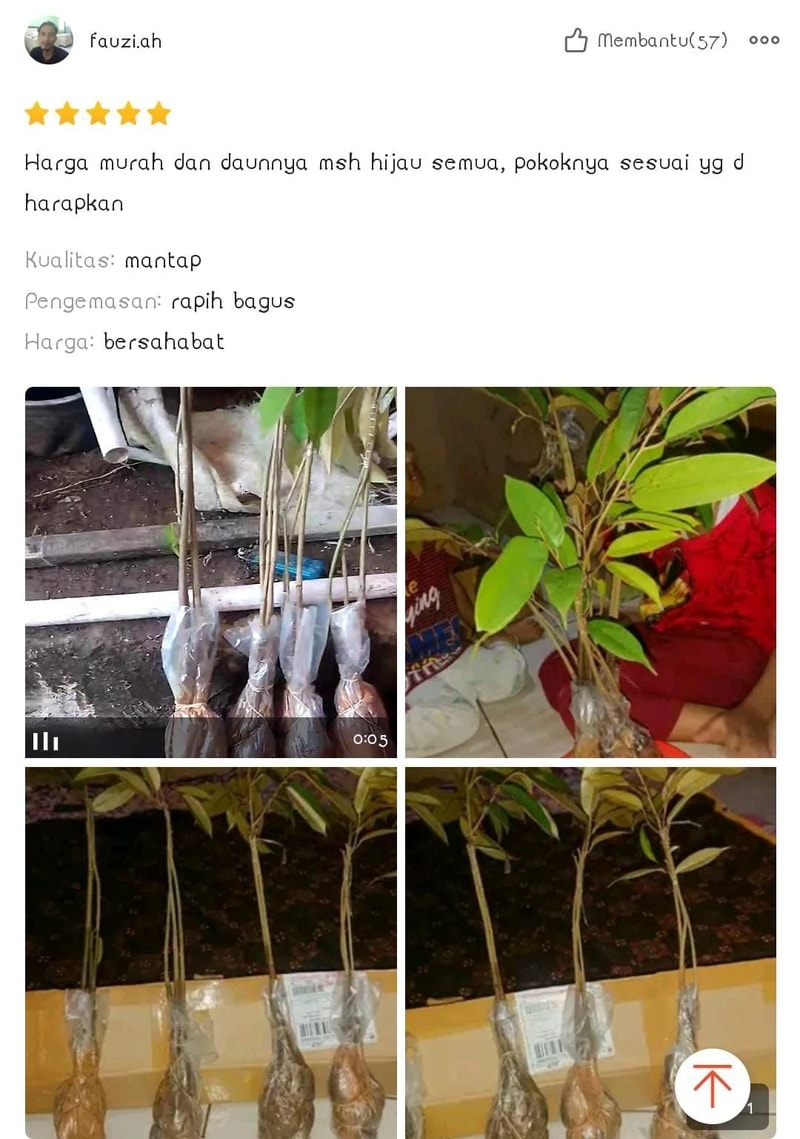Expand the review options with the ellipsis control
This screenshot has height=1139, width=800.
(x=763, y=40)
